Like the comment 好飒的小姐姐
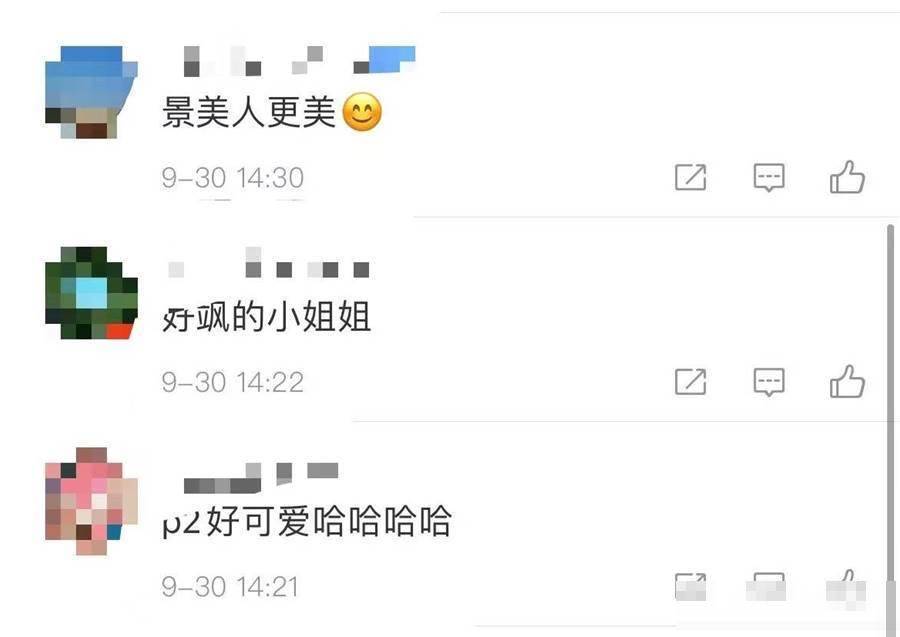Screen dimensions: 900x637 [x=847, y=382]
